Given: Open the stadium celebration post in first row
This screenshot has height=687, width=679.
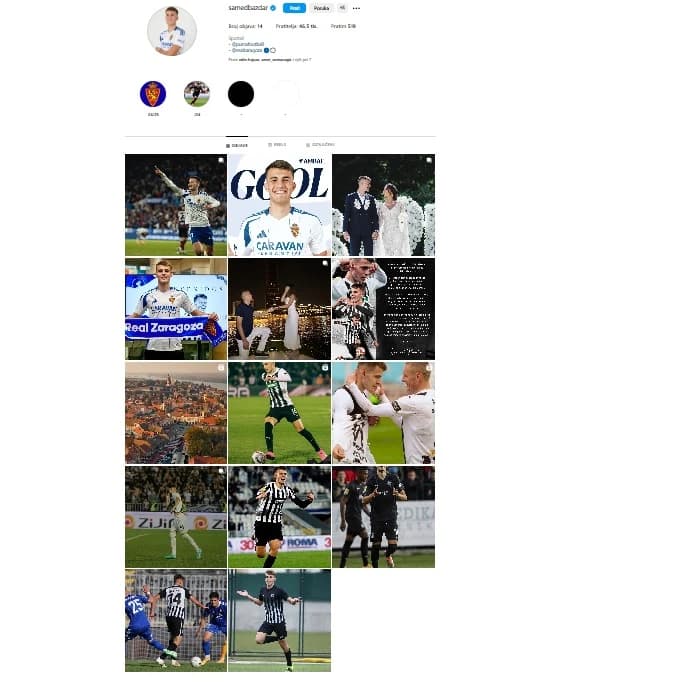Looking at the screenshot, I should pos(175,205).
